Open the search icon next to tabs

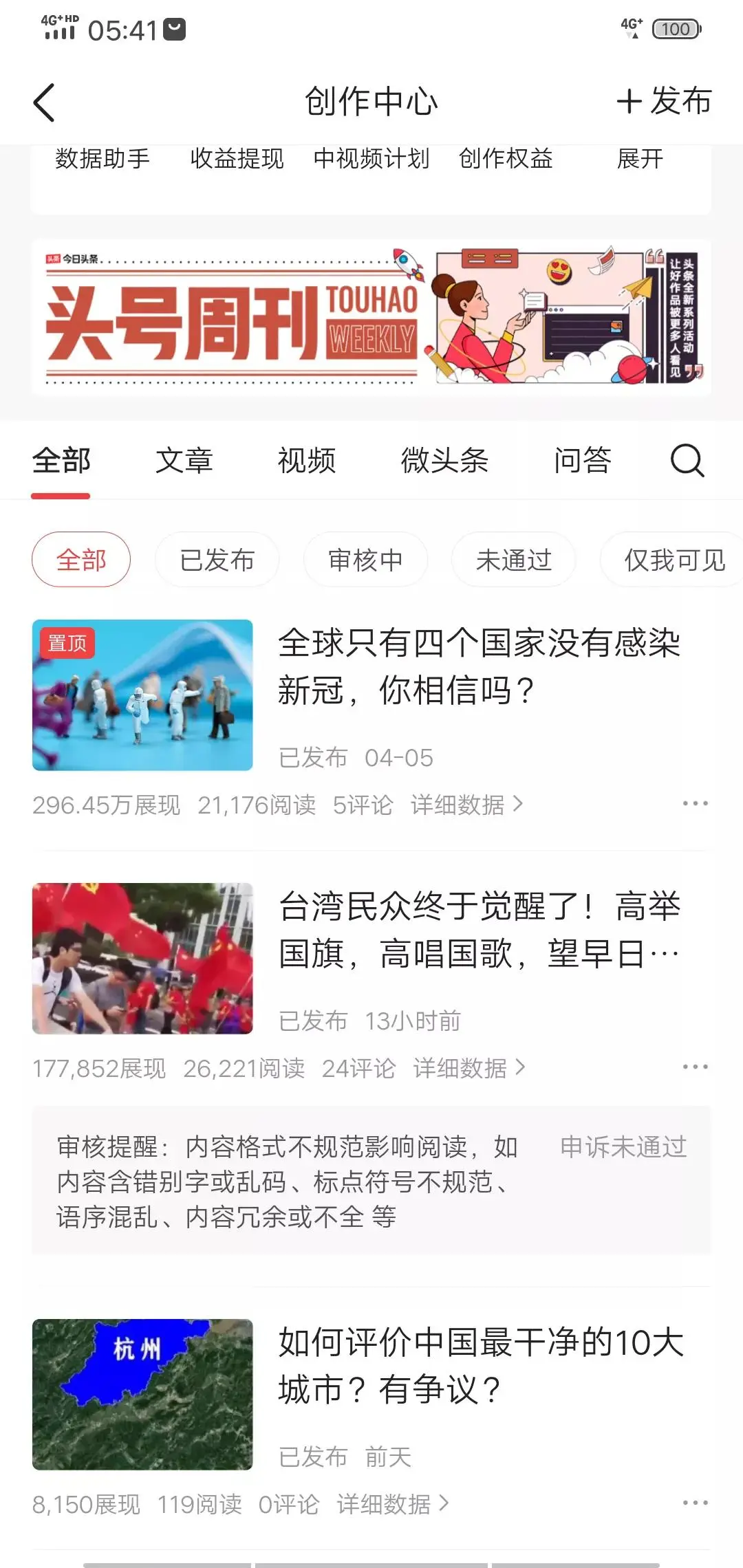pyautogui.click(x=687, y=461)
